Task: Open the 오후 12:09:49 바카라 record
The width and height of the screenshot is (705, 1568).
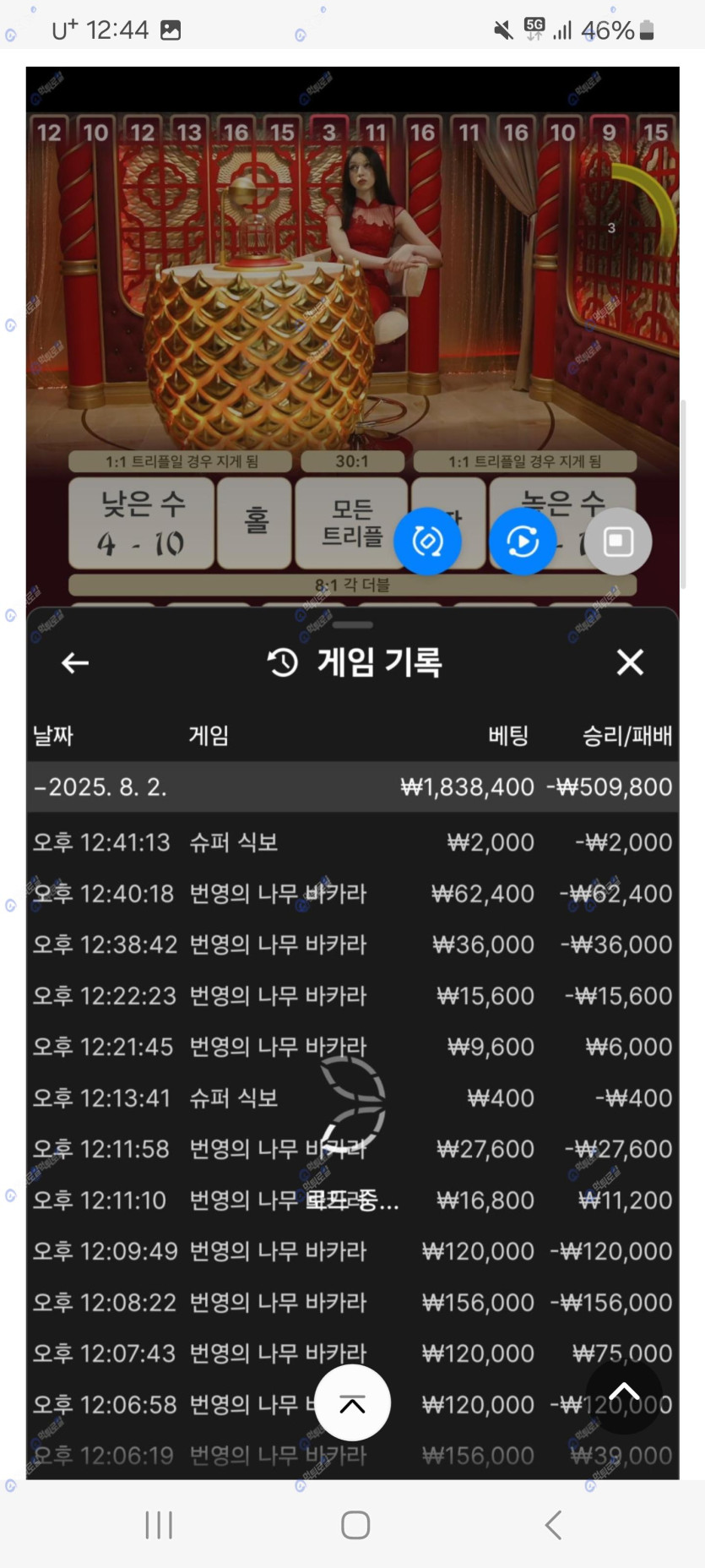Action: [351, 1251]
